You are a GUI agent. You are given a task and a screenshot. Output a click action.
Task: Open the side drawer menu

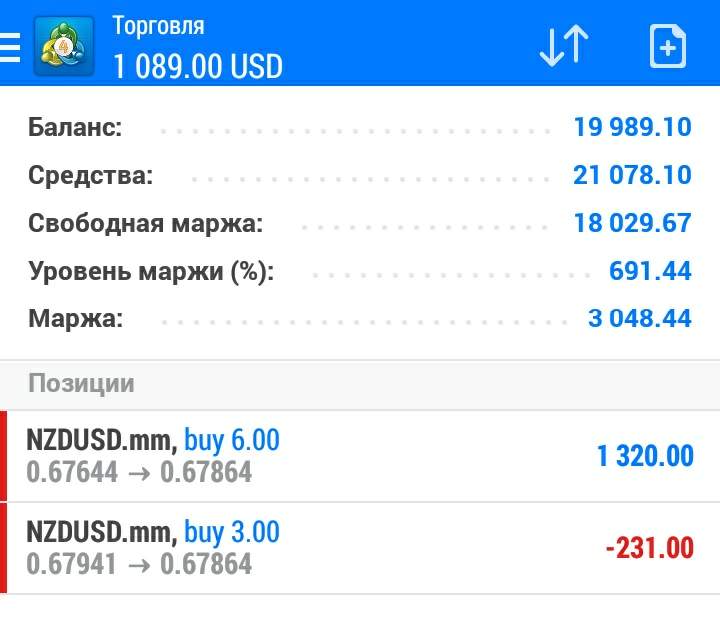10,46
